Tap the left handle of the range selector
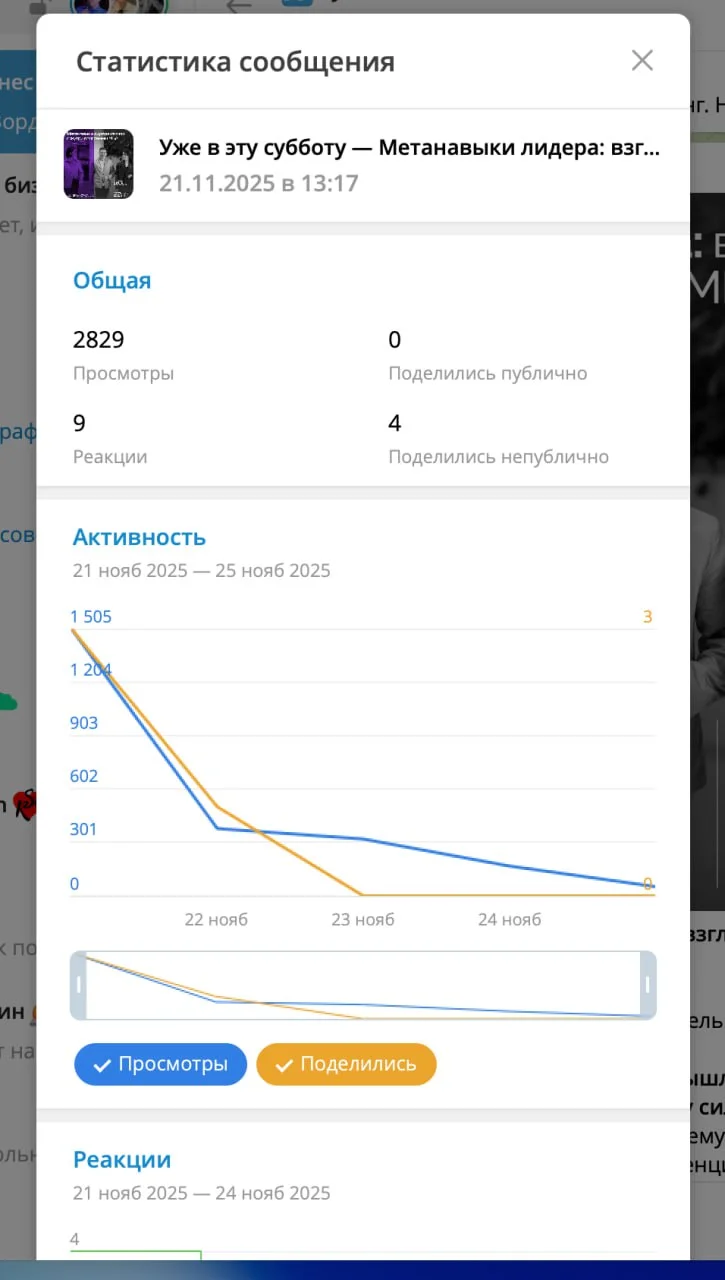This screenshot has width=725, height=1280. [x=79, y=986]
